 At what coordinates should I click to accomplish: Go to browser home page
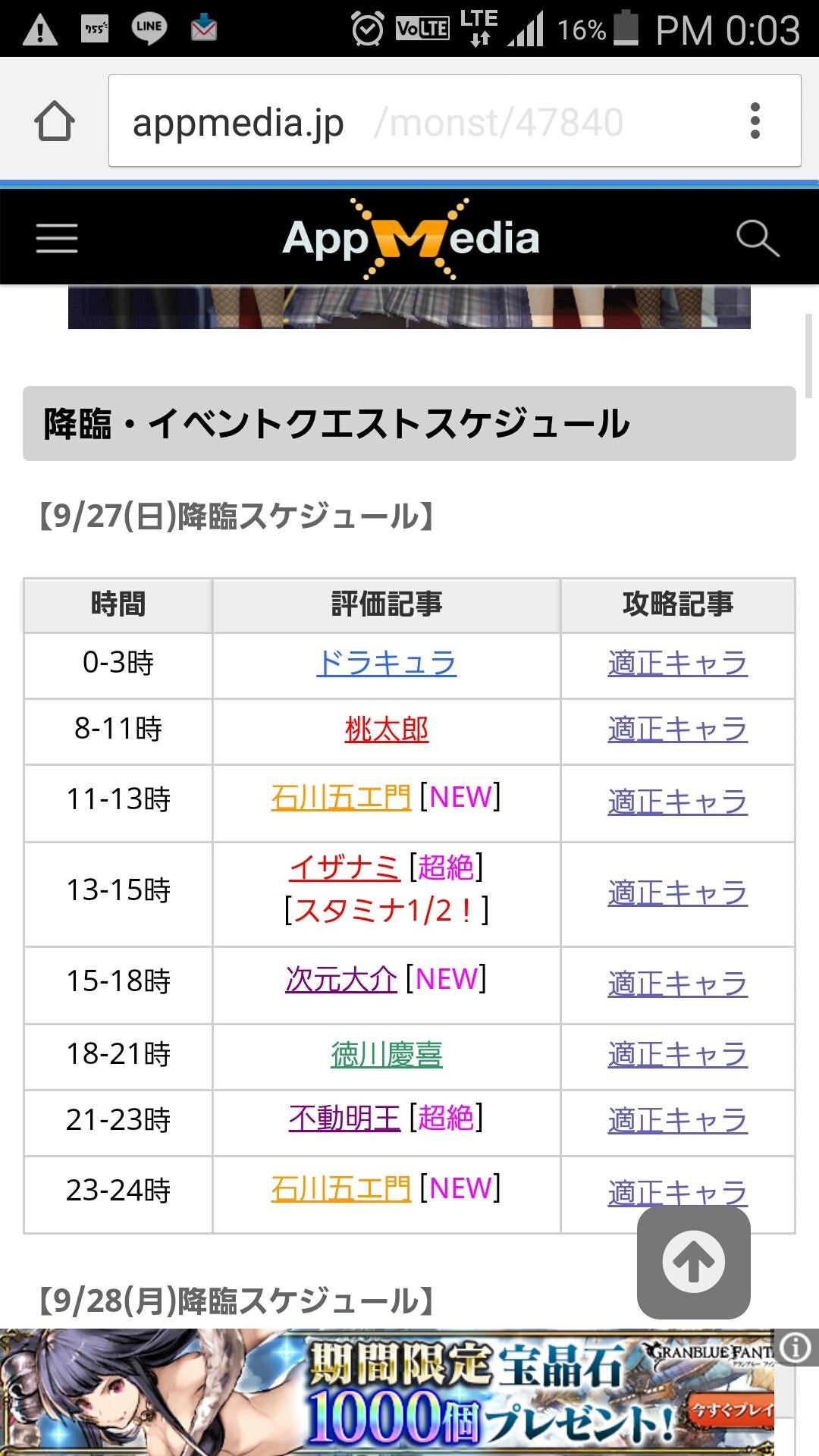55,121
